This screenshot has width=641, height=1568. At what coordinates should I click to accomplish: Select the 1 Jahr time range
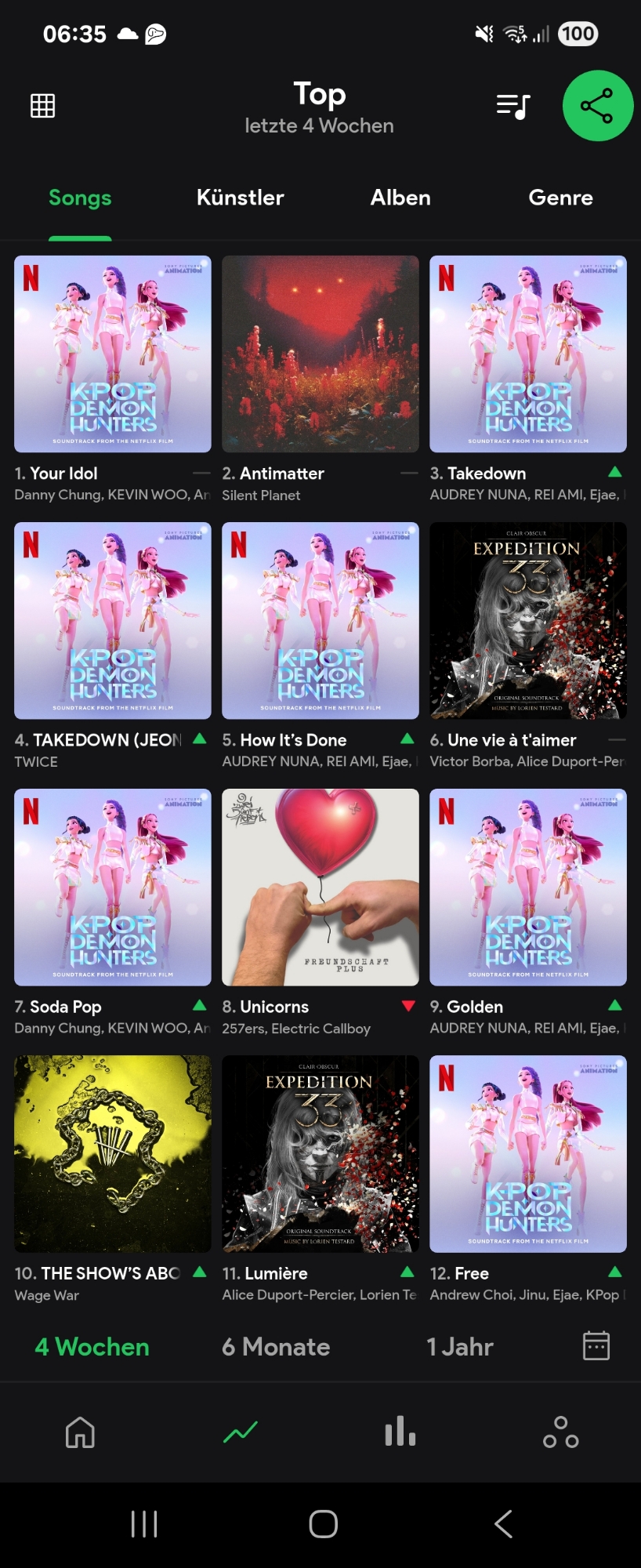tap(460, 1347)
